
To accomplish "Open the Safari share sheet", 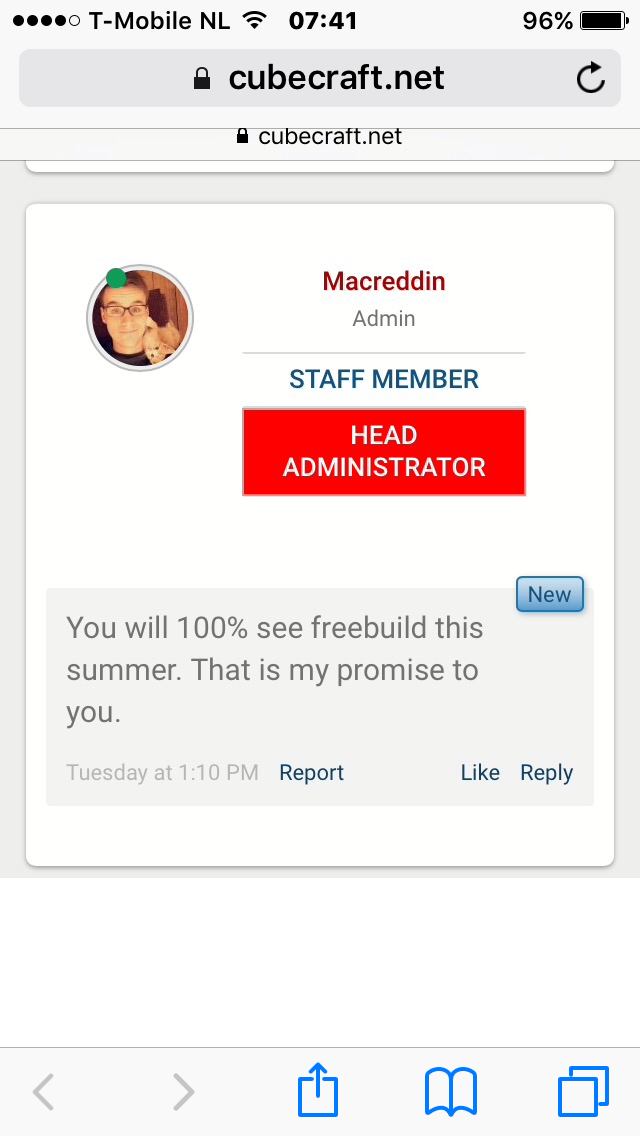I will coord(318,1090).
